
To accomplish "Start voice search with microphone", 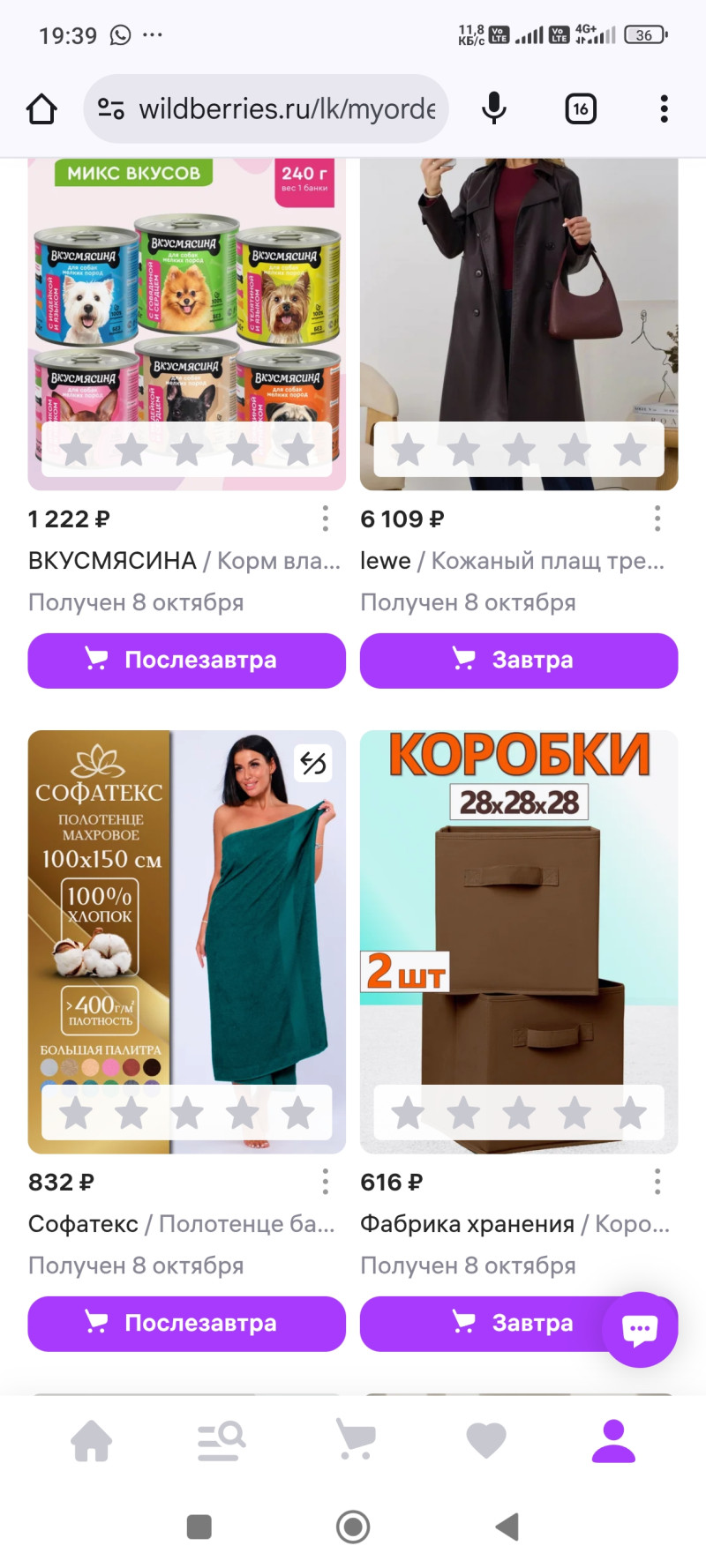I will click(494, 109).
